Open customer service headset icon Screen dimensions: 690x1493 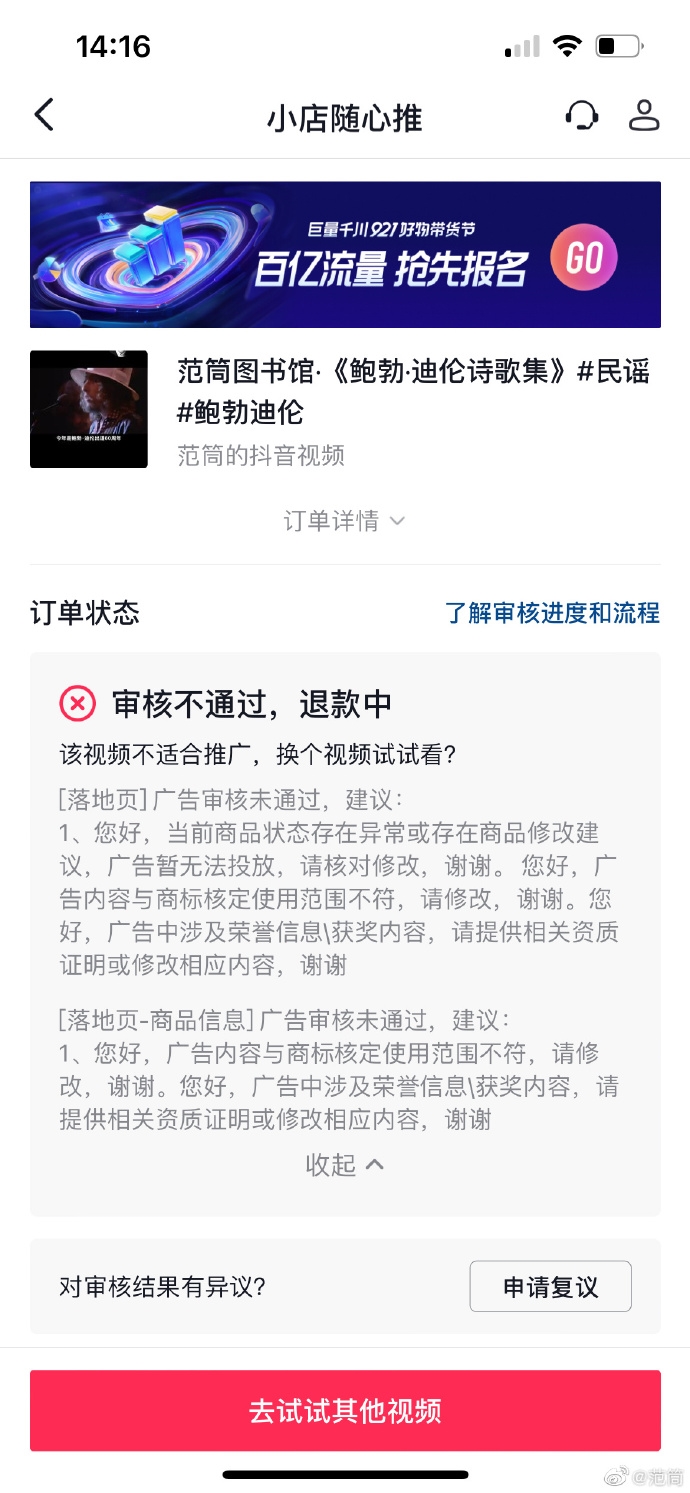[581, 115]
